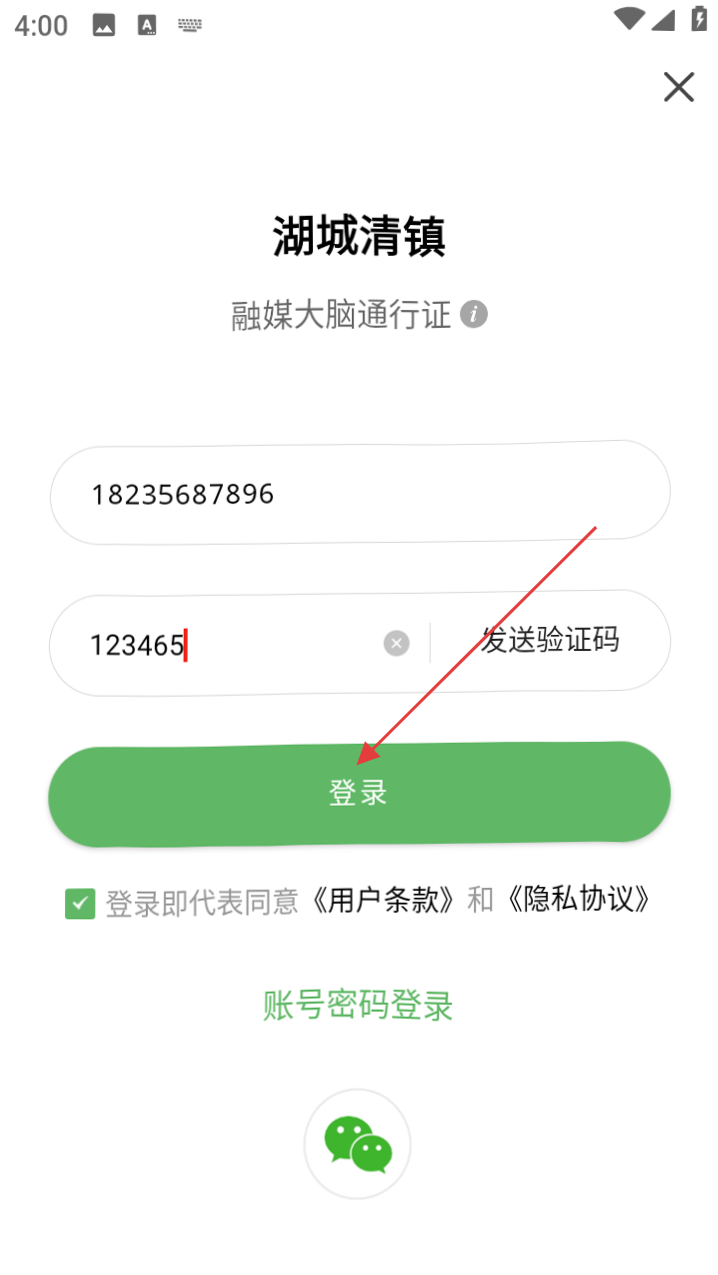Tap the green 登录 button
The height and width of the screenshot is (1275, 718).
pyautogui.click(x=360, y=793)
